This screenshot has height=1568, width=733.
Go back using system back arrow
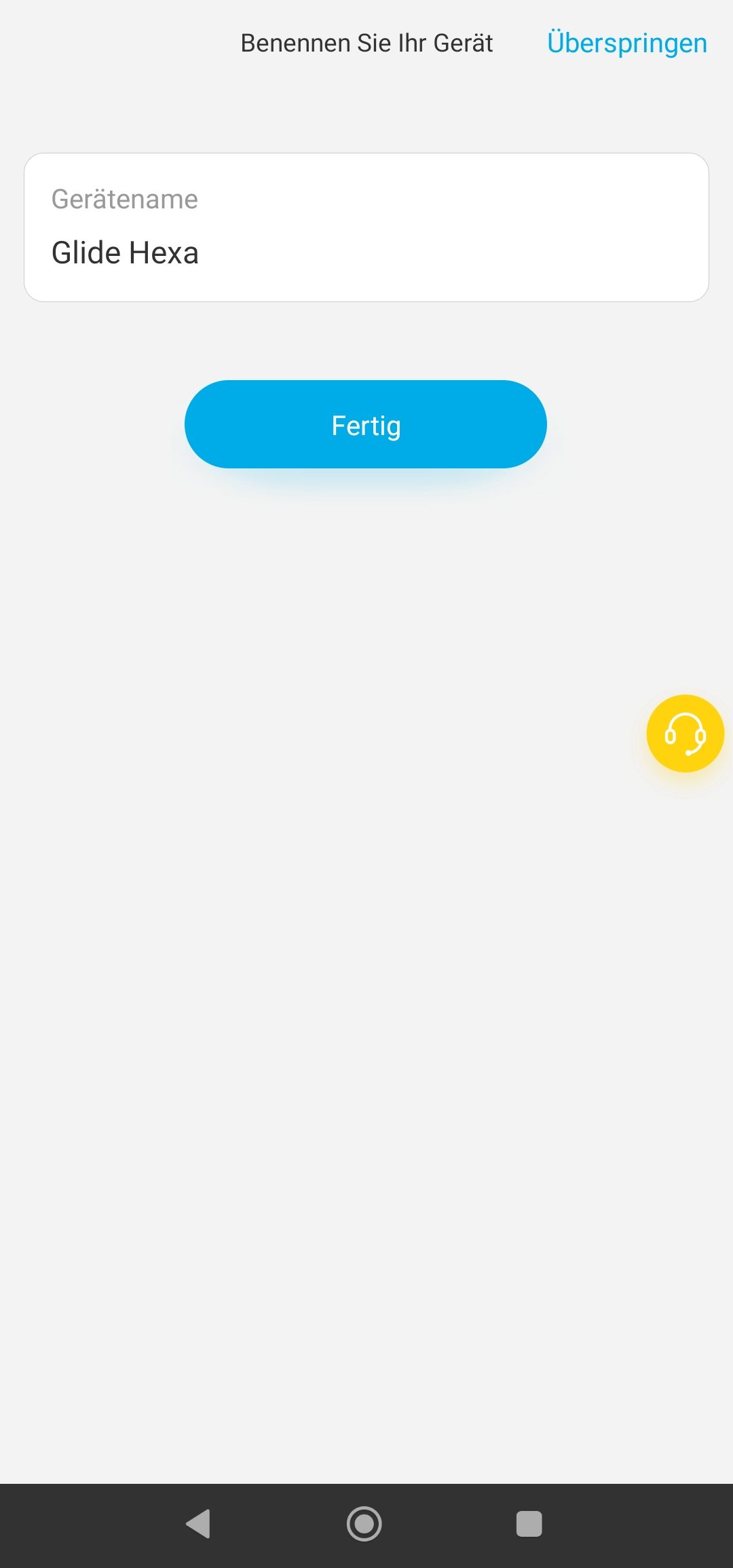click(x=198, y=1524)
